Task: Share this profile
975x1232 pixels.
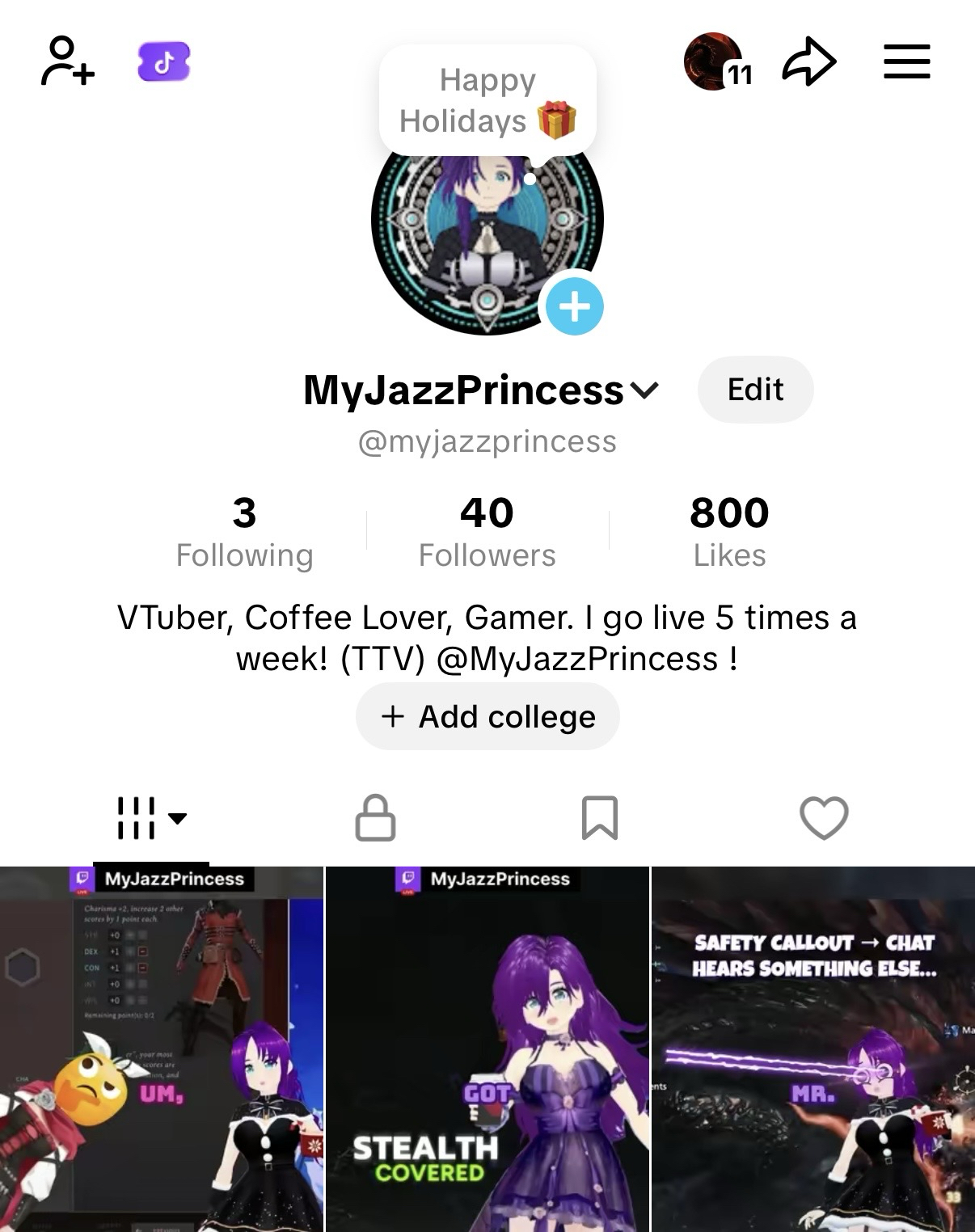Action: (x=808, y=61)
